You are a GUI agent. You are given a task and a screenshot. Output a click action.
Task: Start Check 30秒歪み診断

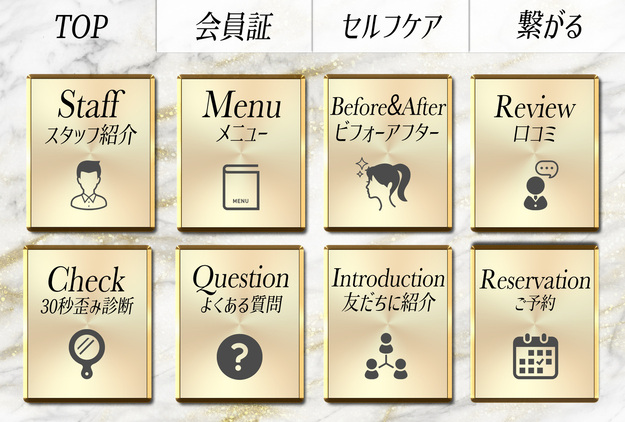(90, 323)
